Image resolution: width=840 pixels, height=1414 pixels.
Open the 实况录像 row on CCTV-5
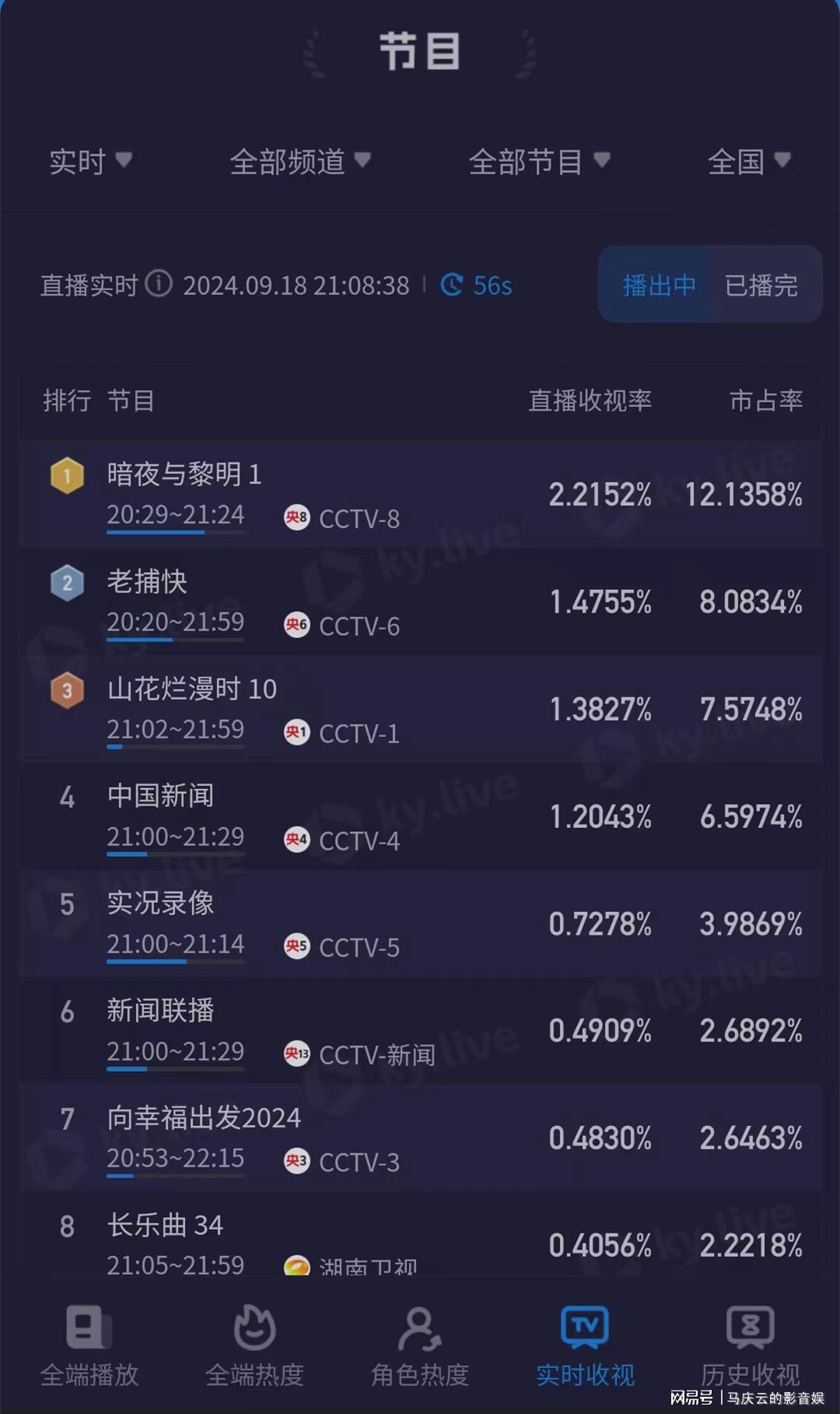tap(420, 924)
